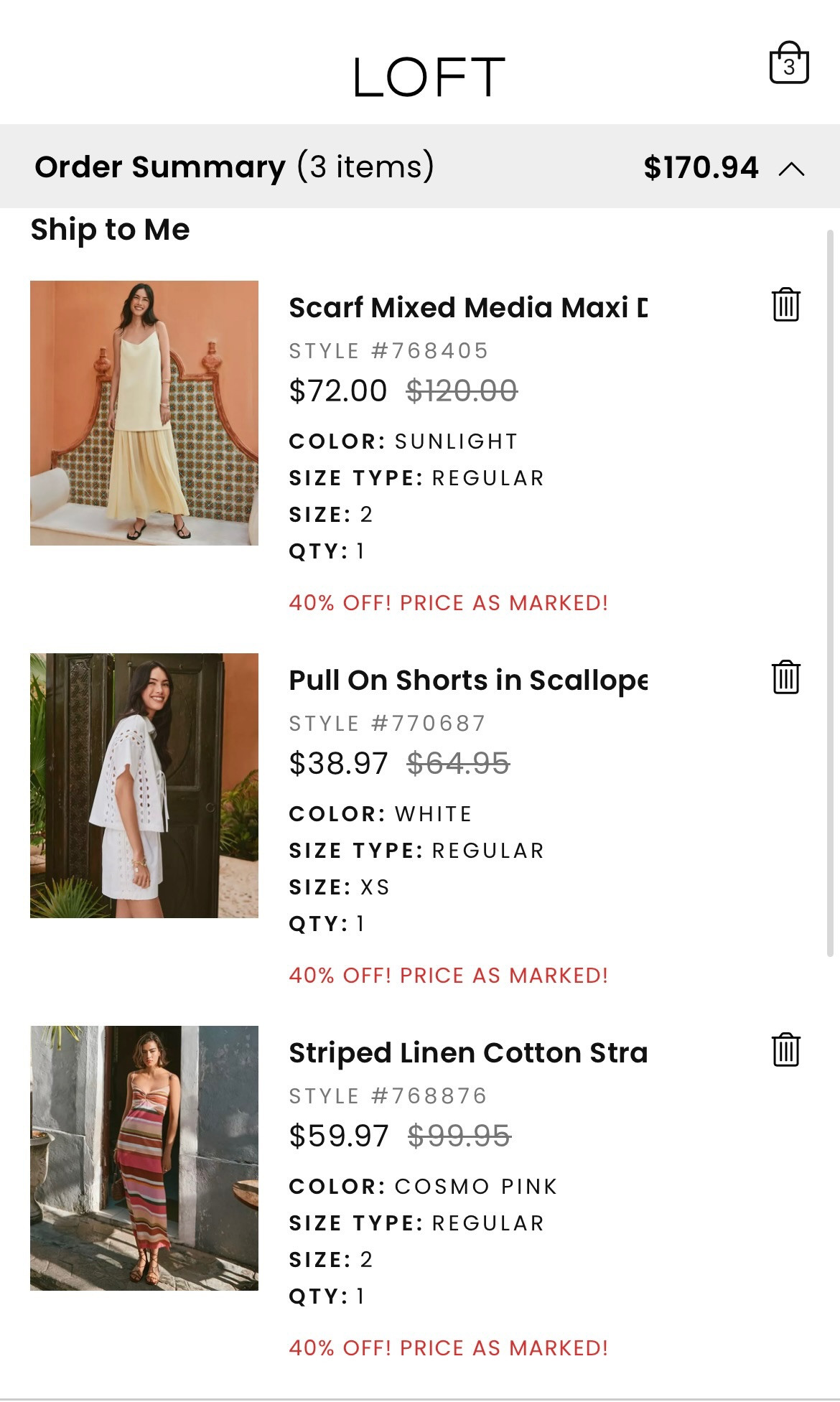Click the bag item count badge showing 3
Viewport: 840px width, 1402px height.
click(790, 68)
